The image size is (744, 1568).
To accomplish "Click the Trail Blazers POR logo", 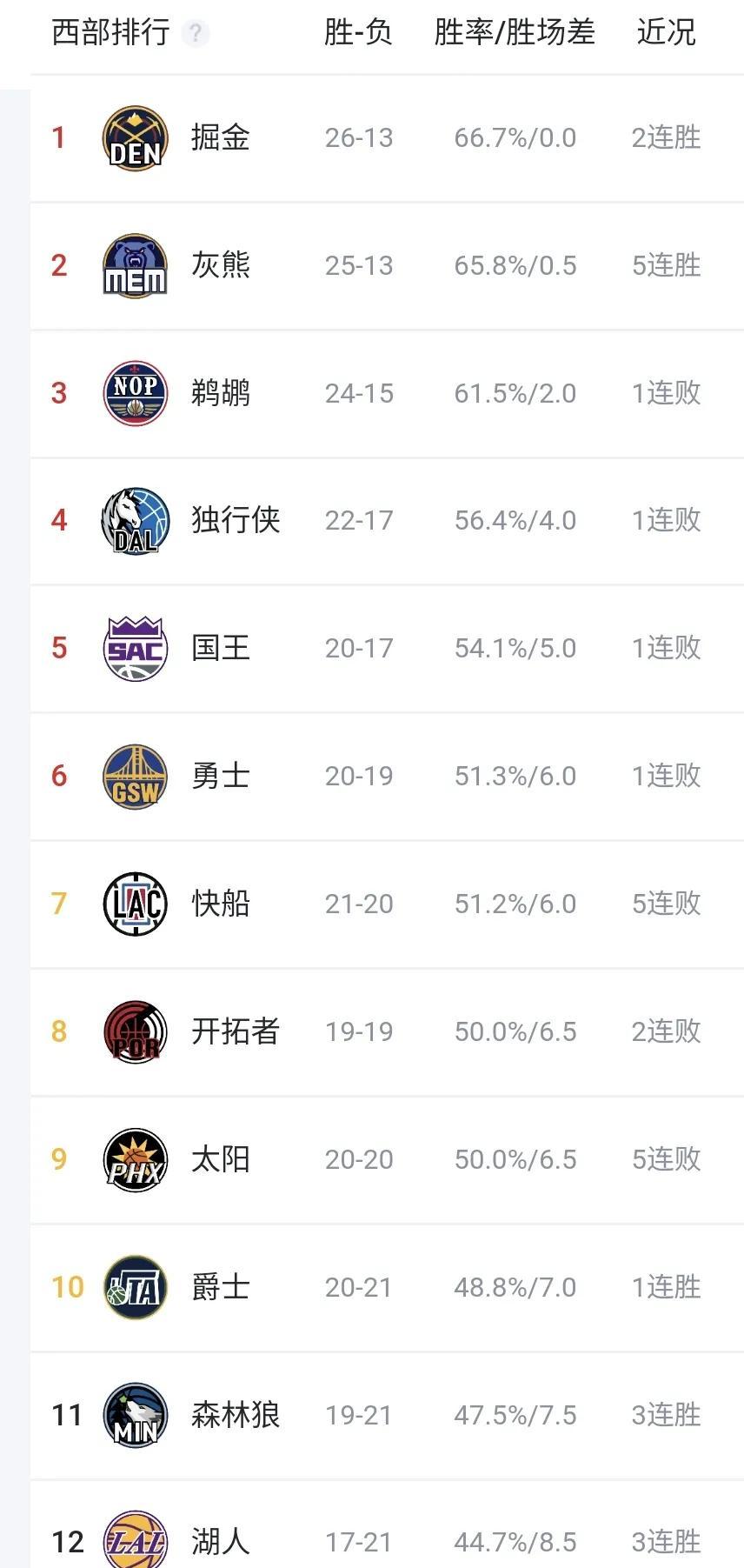I will pos(134,1031).
